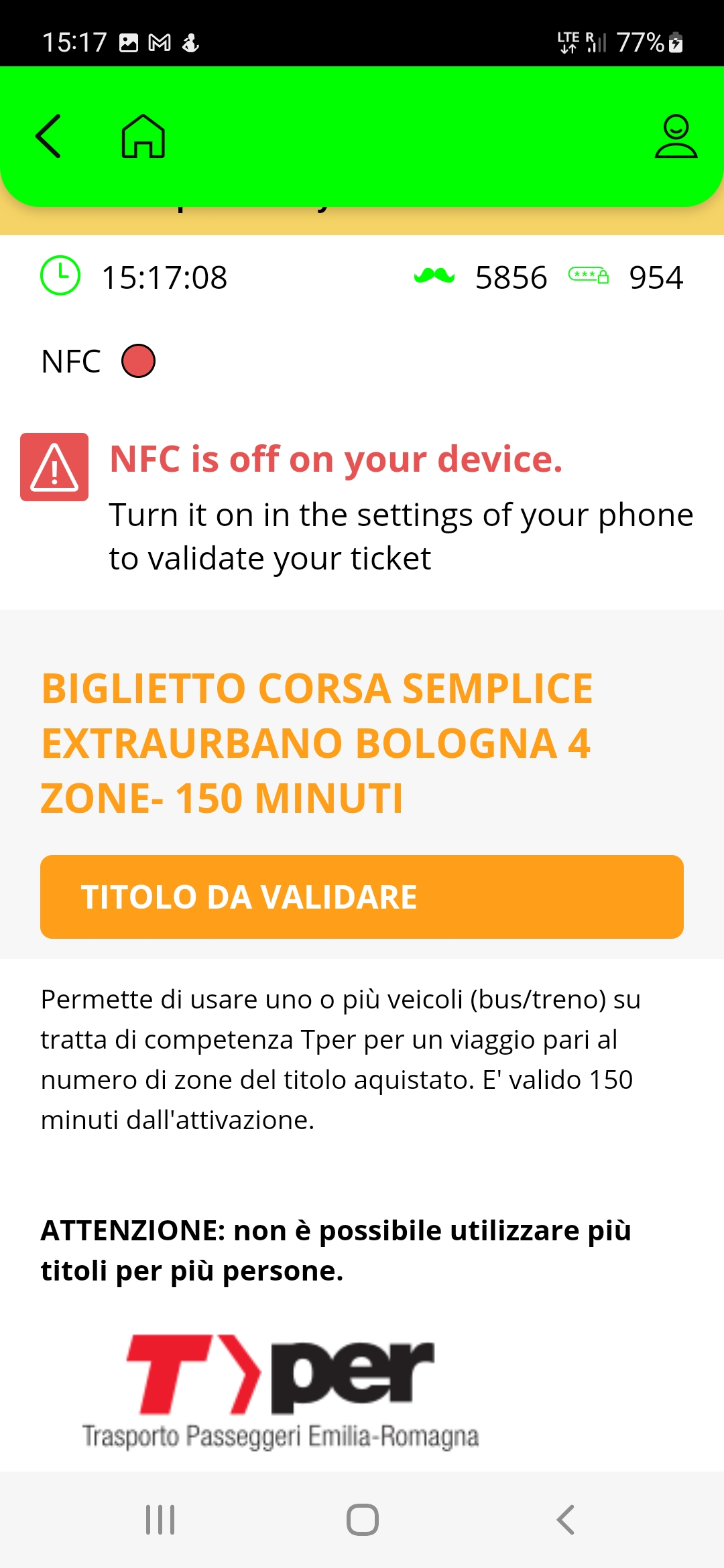Image resolution: width=724 pixels, height=1568 pixels.
Task: Open recent apps from navigation bar
Action: click(x=160, y=1520)
